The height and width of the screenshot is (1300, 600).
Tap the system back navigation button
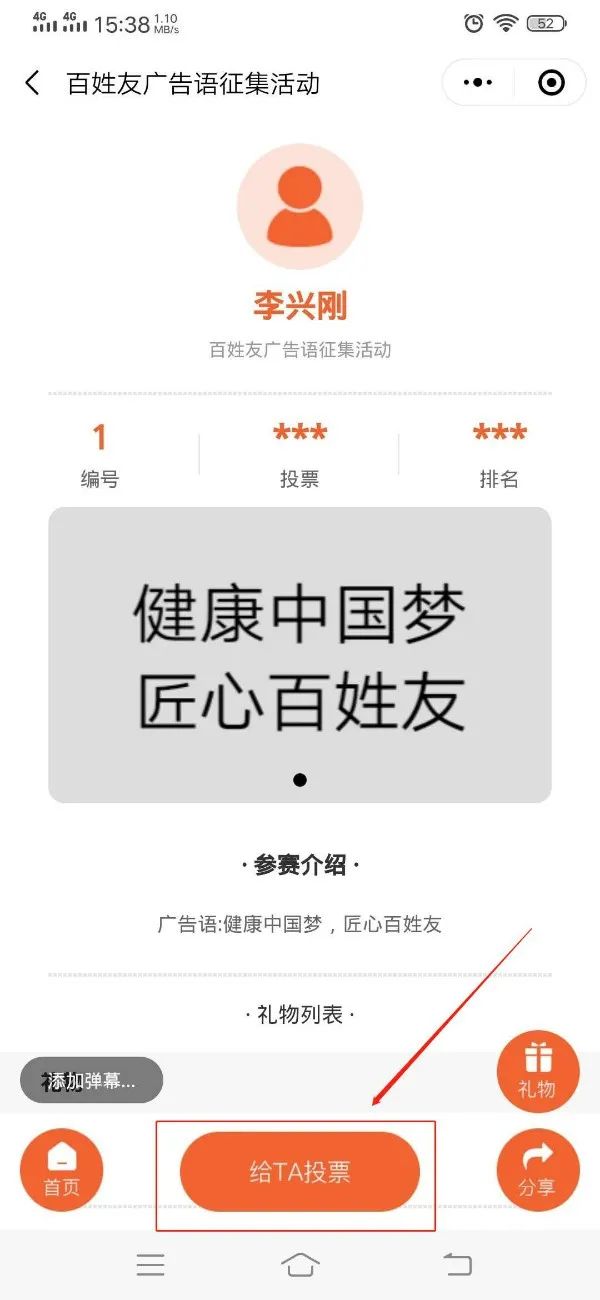click(457, 1264)
